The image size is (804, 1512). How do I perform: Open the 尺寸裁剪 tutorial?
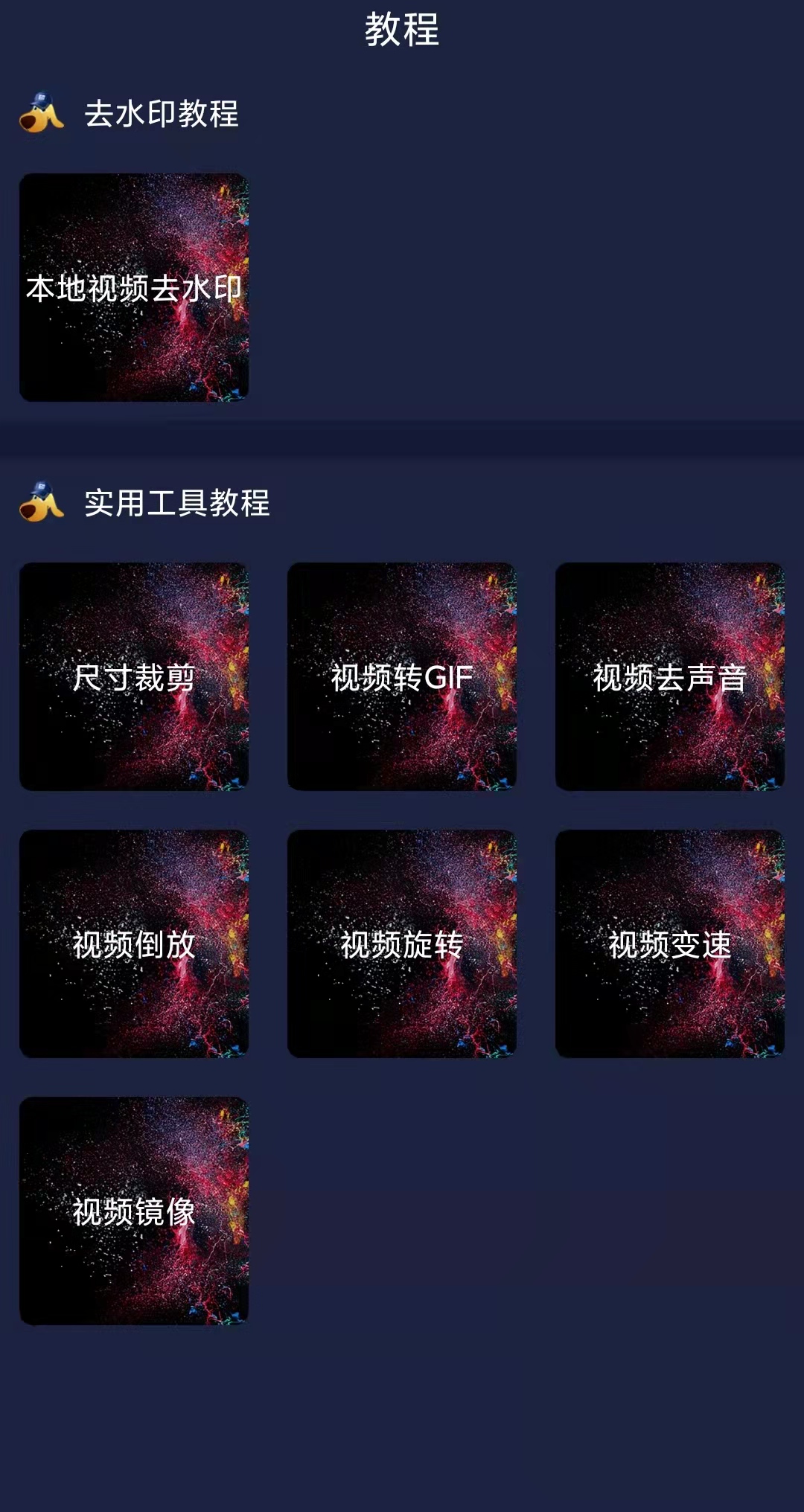134,676
